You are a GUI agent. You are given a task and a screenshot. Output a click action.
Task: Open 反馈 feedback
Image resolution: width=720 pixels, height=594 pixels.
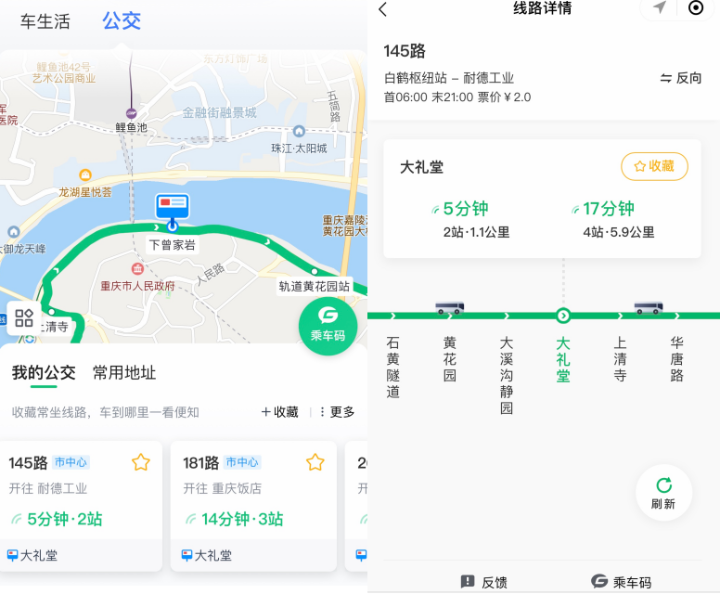[x=484, y=581]
